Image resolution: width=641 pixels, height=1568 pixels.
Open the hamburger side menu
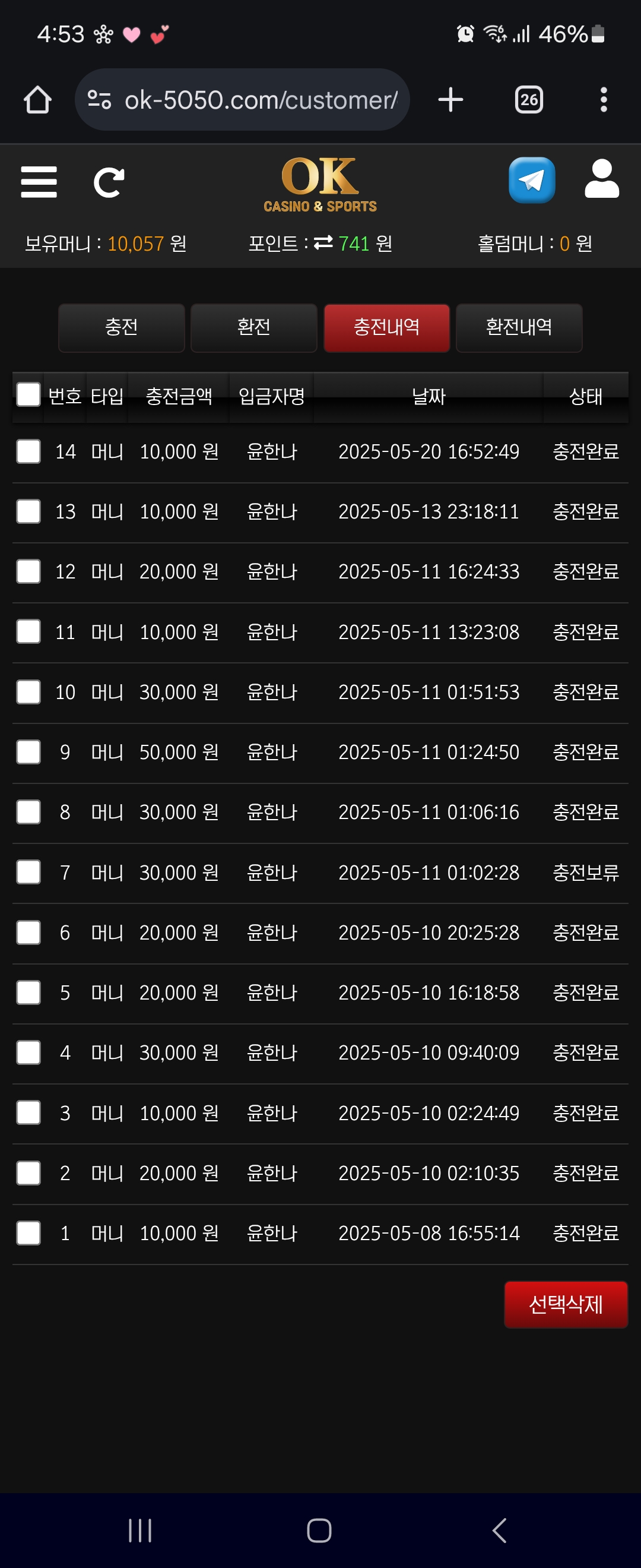tap(39, 182)
